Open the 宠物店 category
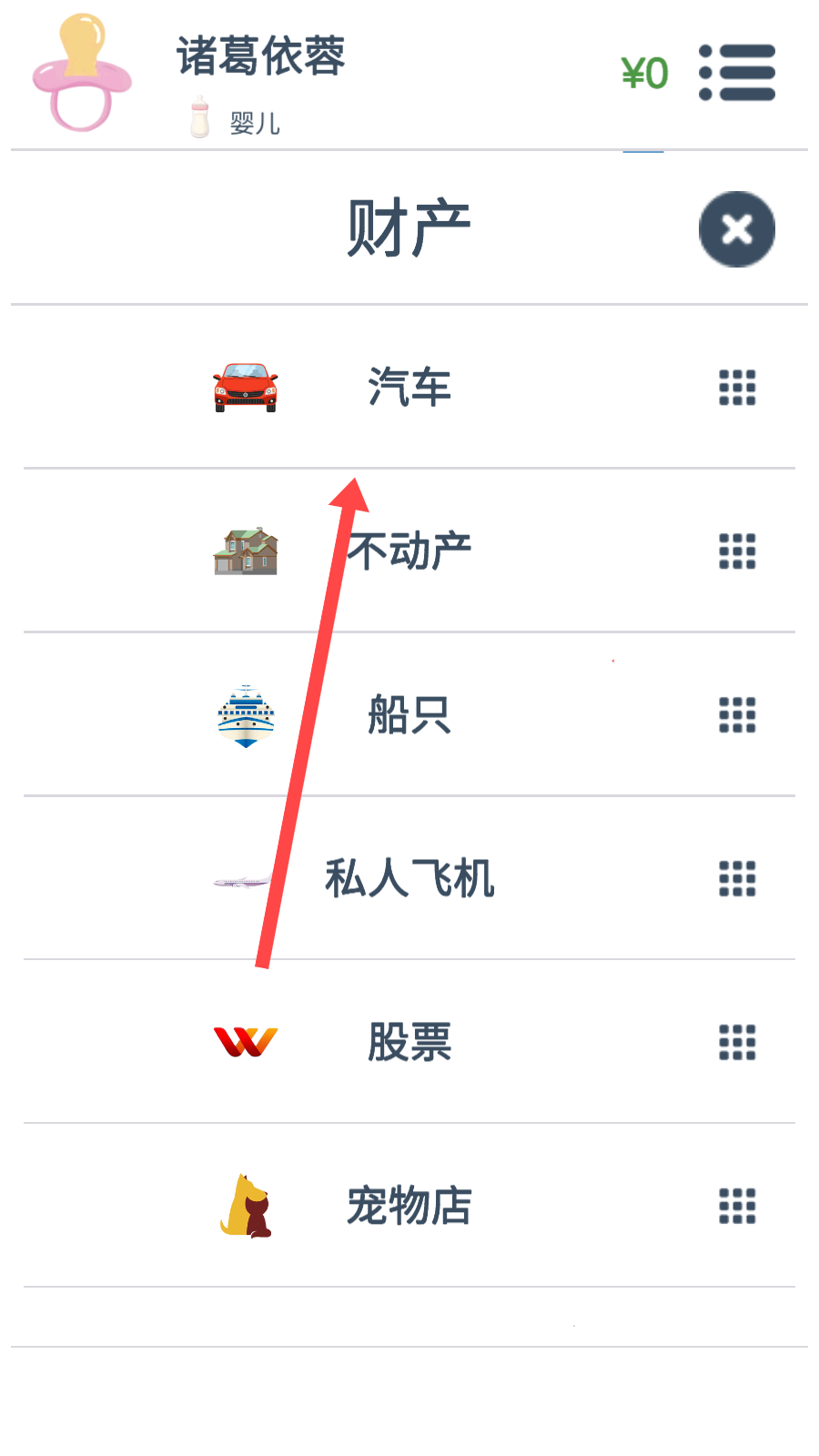819x1456 pixels. coord(409,1207)
